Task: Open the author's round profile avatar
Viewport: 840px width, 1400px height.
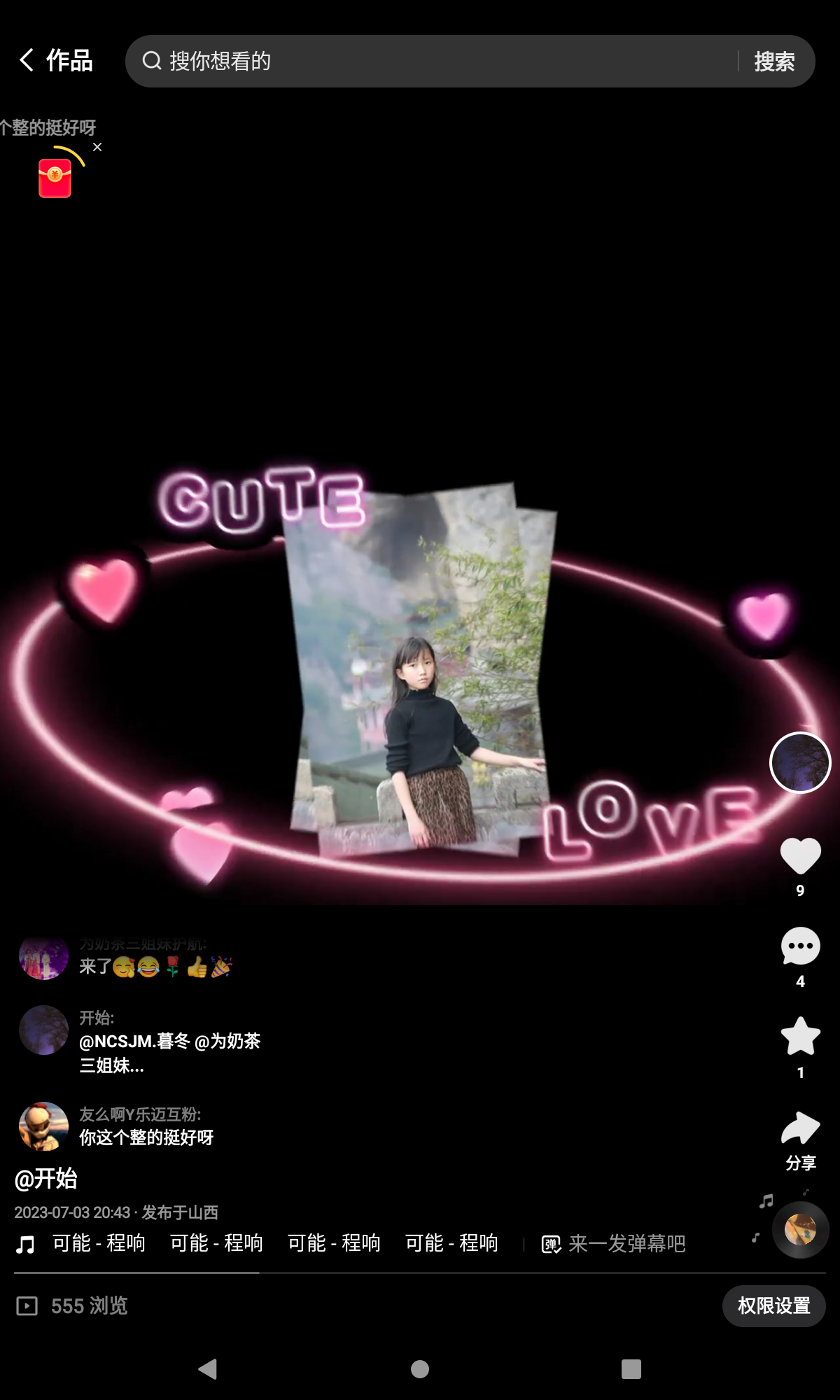Action: pos(799,762)
